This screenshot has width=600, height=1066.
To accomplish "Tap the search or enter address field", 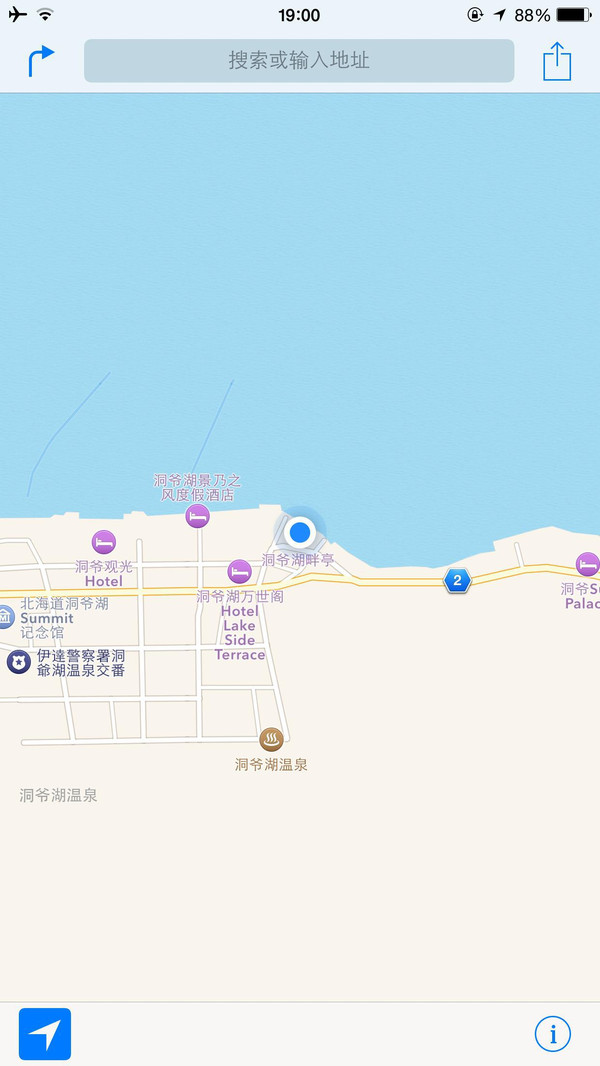I will (x=299, y=61).
